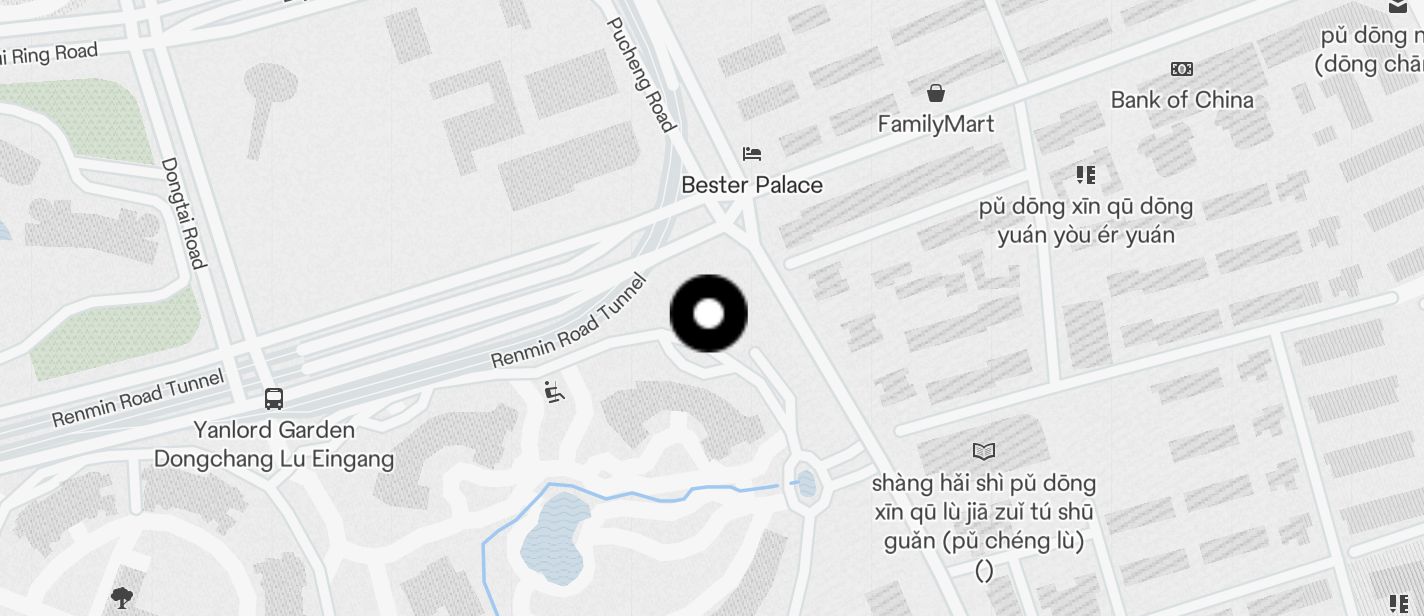Select the Bank of China marker
The image size is (1424, 616).
click(x=1181, y=69)
